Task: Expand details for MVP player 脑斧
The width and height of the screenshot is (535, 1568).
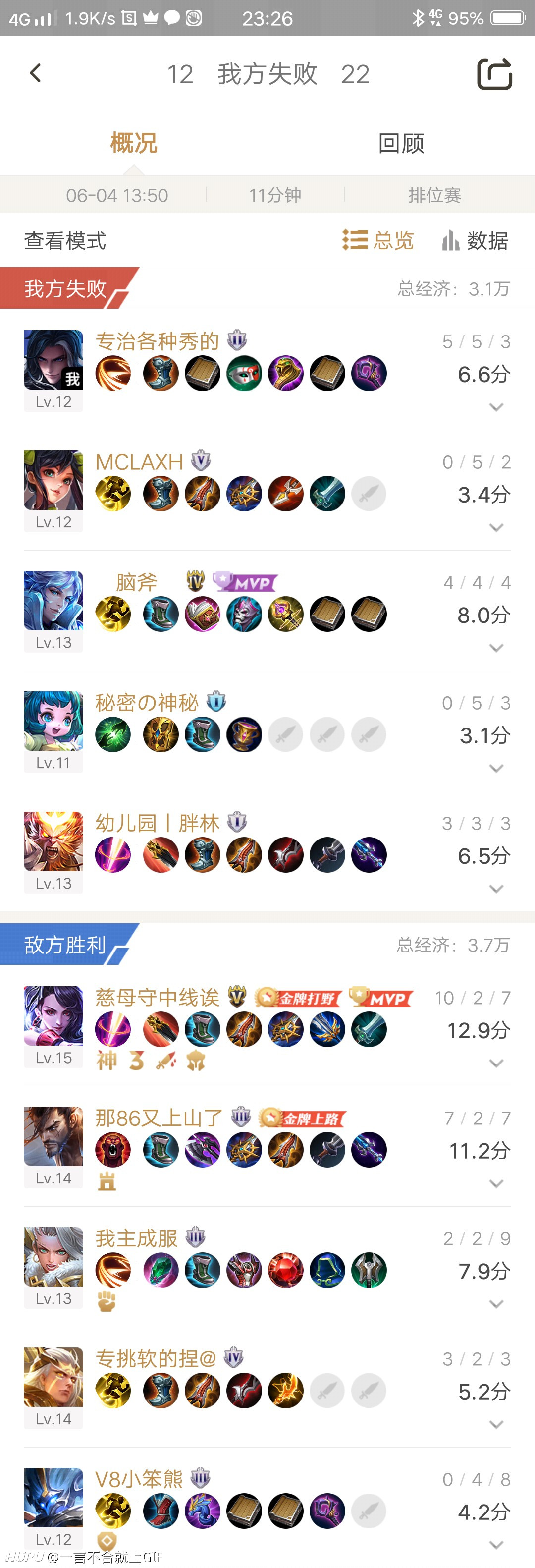Action: (496, 648)
